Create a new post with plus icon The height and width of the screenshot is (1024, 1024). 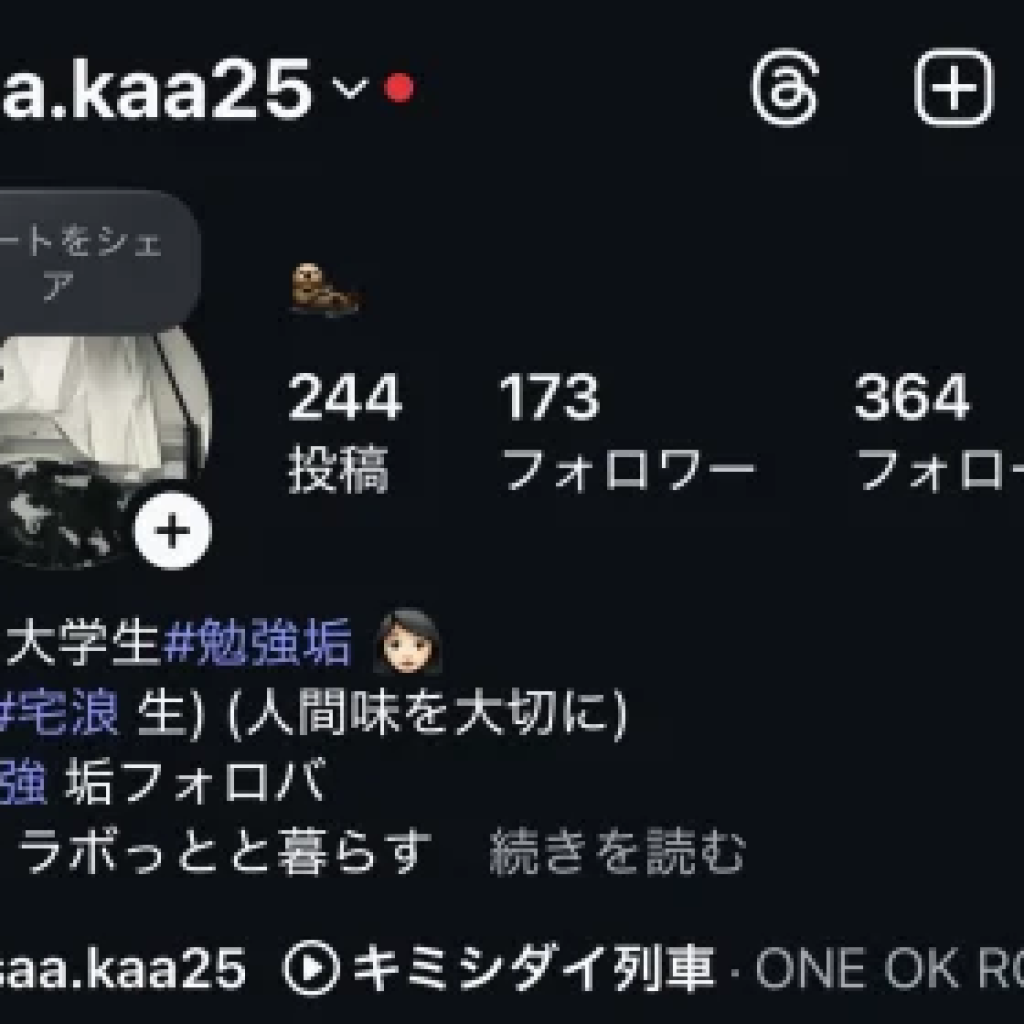click(x=953, y=90)
